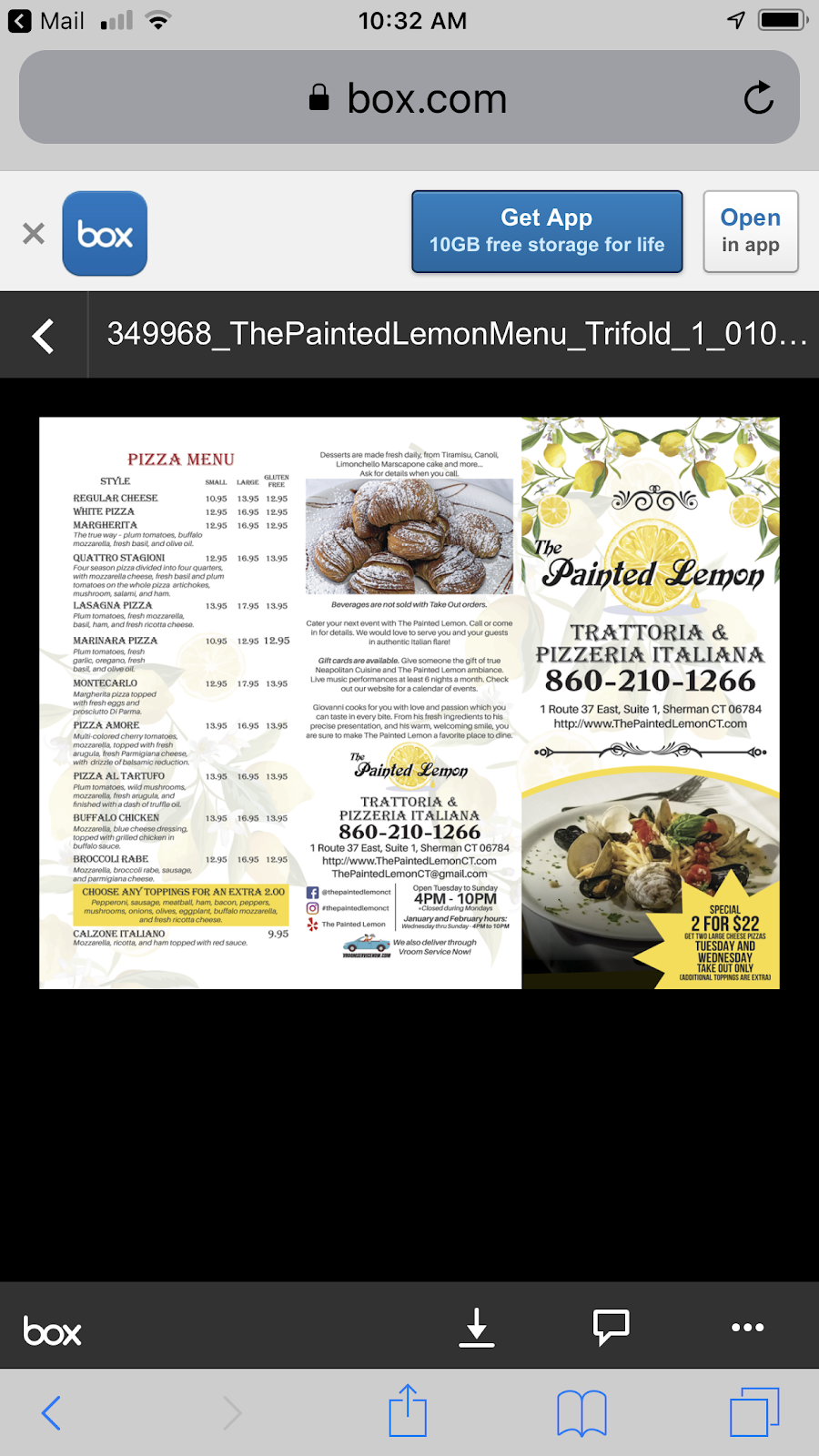This screenshot has width=819, height=1456.
Task: Tap the Box logo in the app banner
Action: [x=104, y=233]
